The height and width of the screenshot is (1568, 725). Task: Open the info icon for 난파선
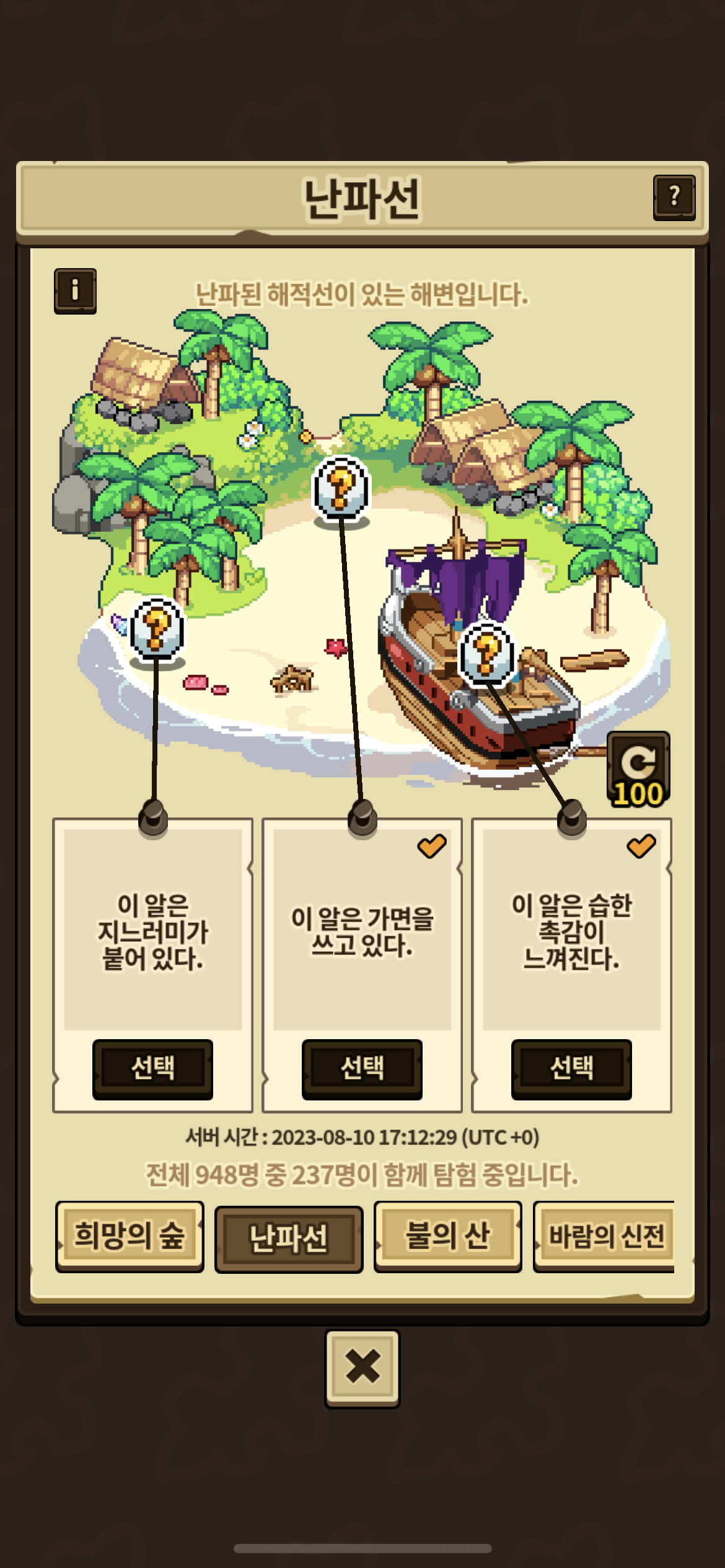point(75,290)
